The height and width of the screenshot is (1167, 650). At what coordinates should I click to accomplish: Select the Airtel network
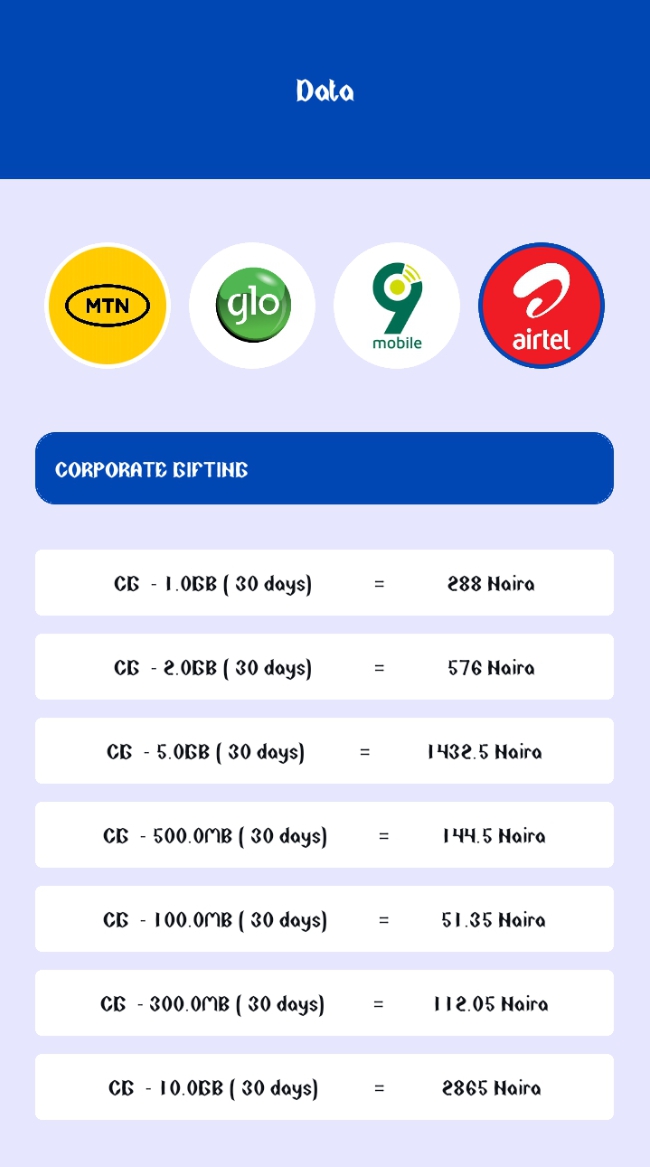pyautogui.click(x=541, y=306)
